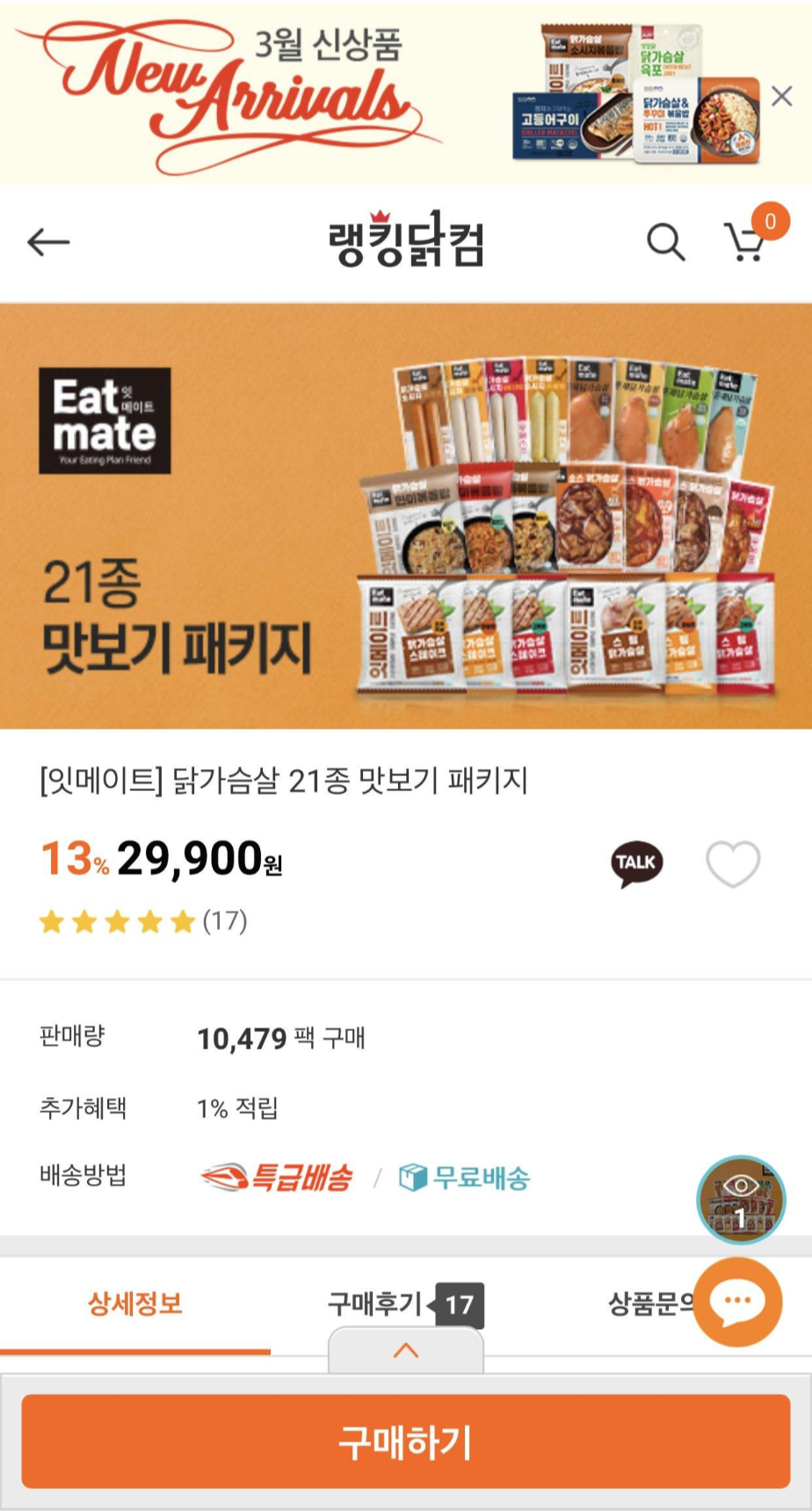The width and height of the screenshot is (812, 1511).
Task: Add product to wishlist with heart icon
Action: 733,864
